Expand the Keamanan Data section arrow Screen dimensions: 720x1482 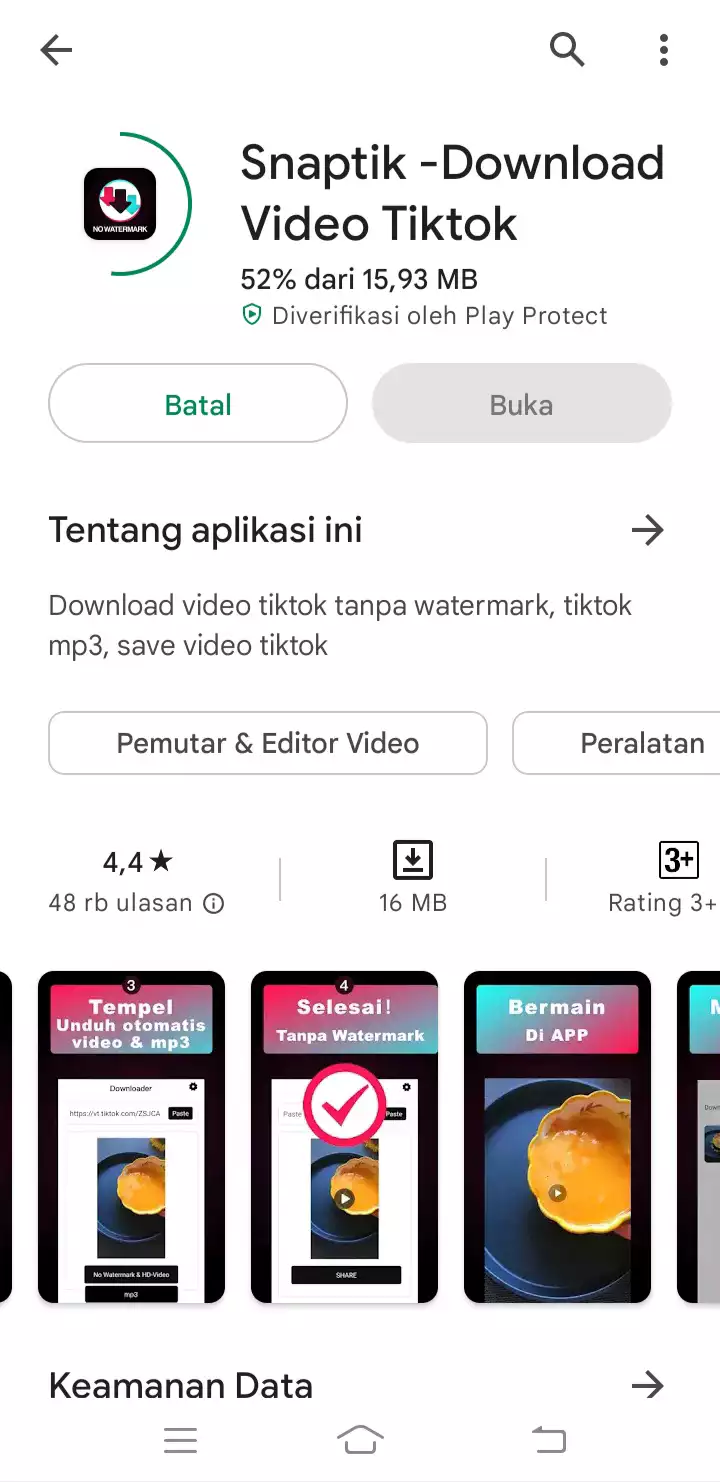648,1385
